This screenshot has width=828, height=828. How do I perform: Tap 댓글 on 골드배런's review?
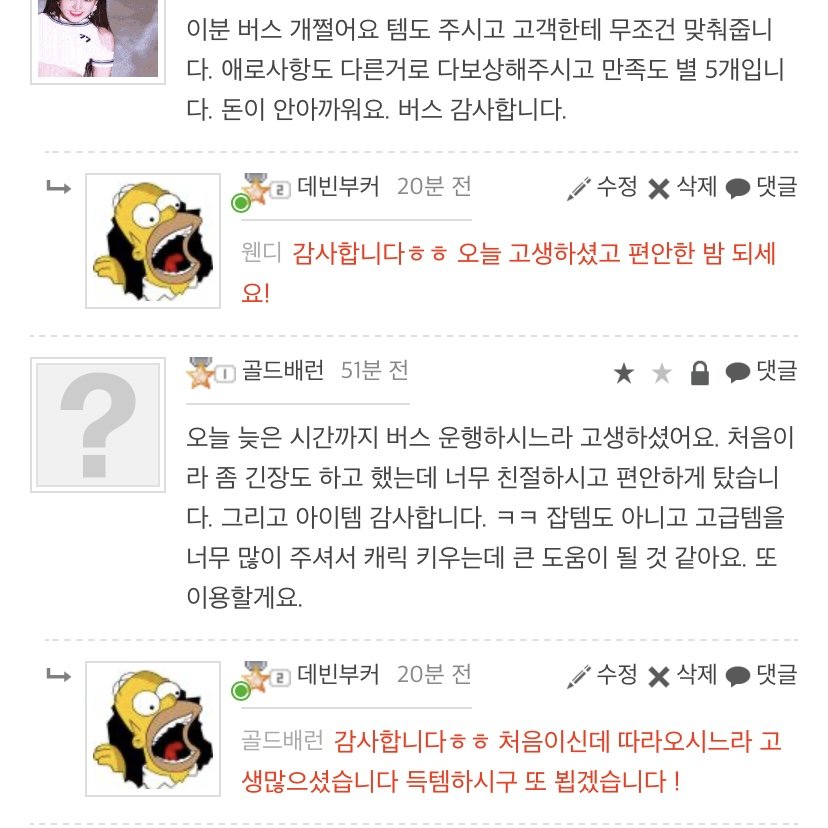pyautogui.click(x=761, y=372)
